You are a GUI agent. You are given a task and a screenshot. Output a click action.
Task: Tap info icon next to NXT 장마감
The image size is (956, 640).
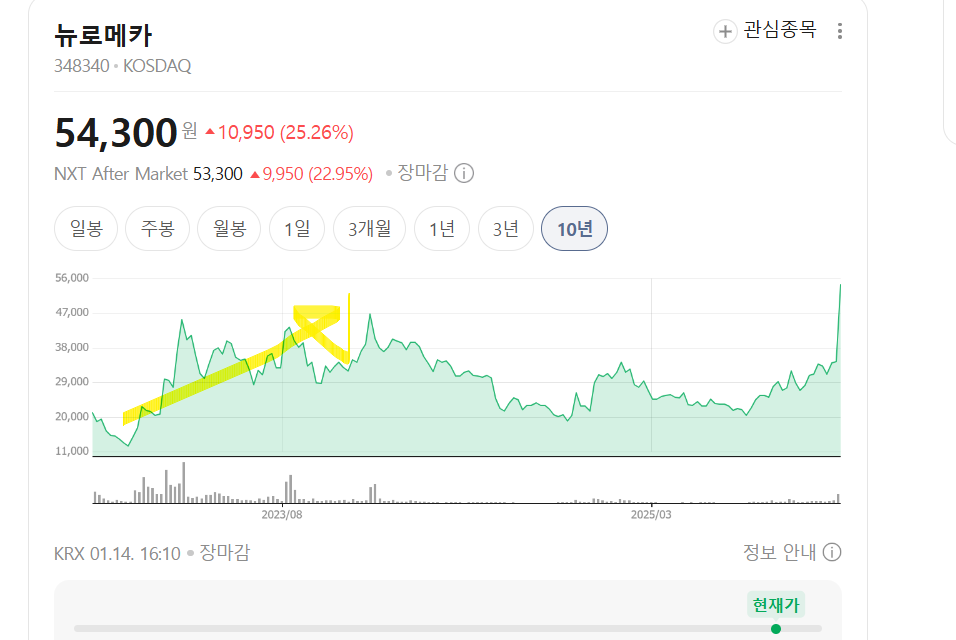[x=464, y=173]
